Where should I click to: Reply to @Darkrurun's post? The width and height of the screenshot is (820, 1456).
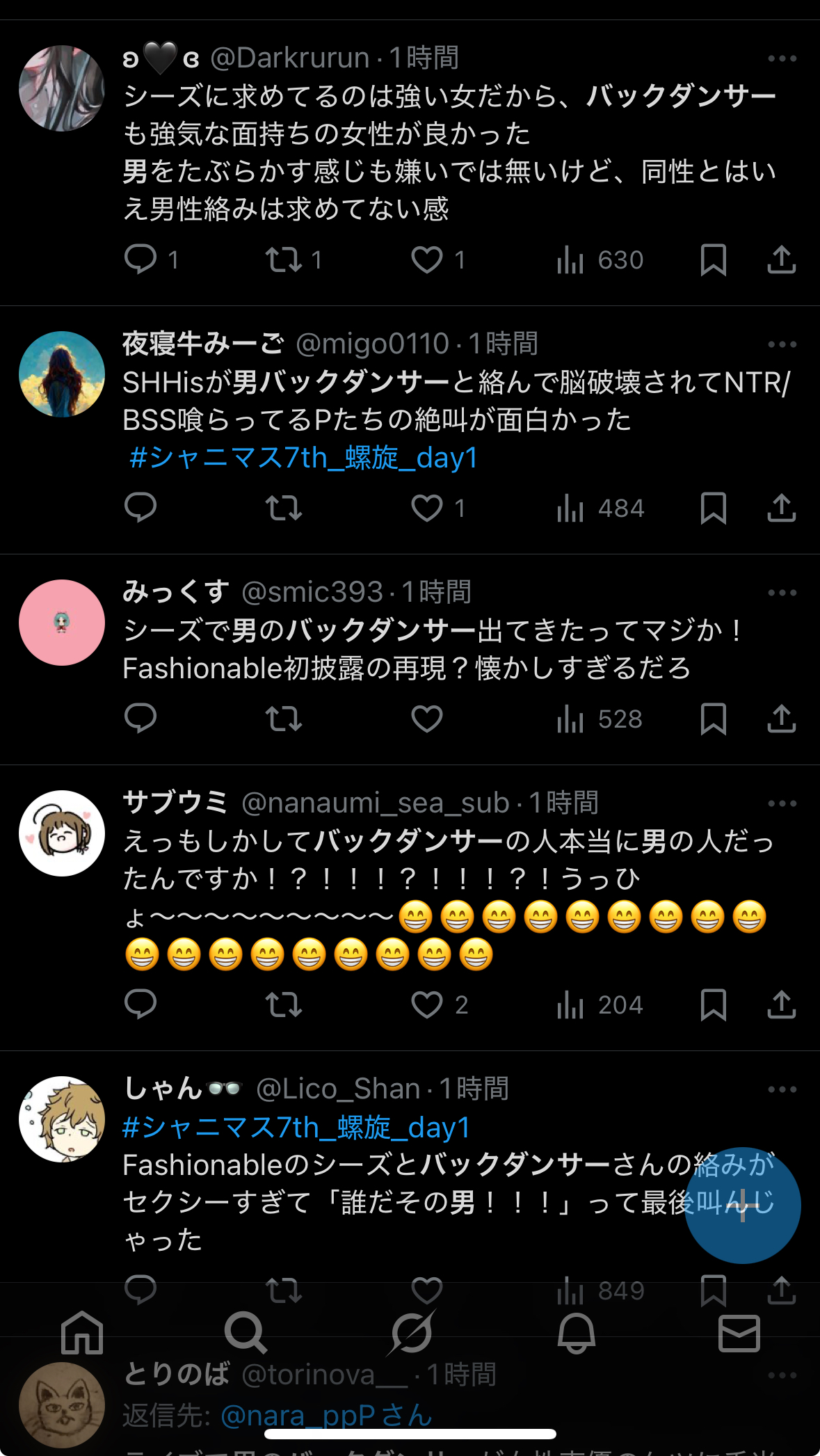[140, 259]
